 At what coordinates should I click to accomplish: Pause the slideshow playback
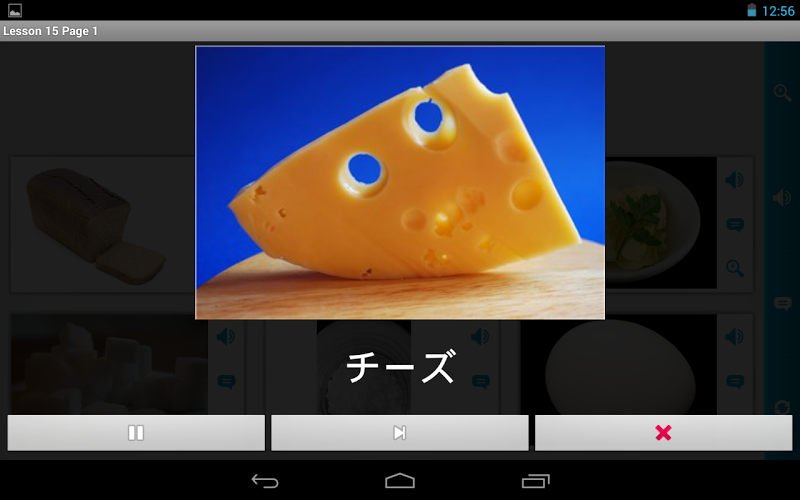pyautogui.click(x=136, y=433)
